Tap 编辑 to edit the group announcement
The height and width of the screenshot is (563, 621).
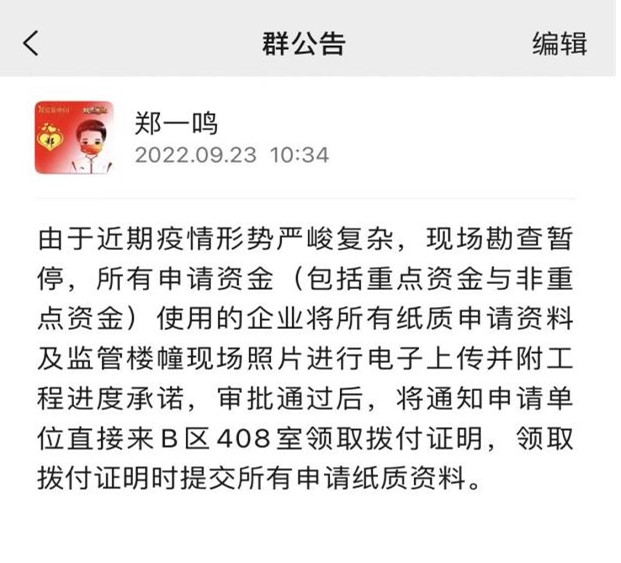tap(559, 43)
